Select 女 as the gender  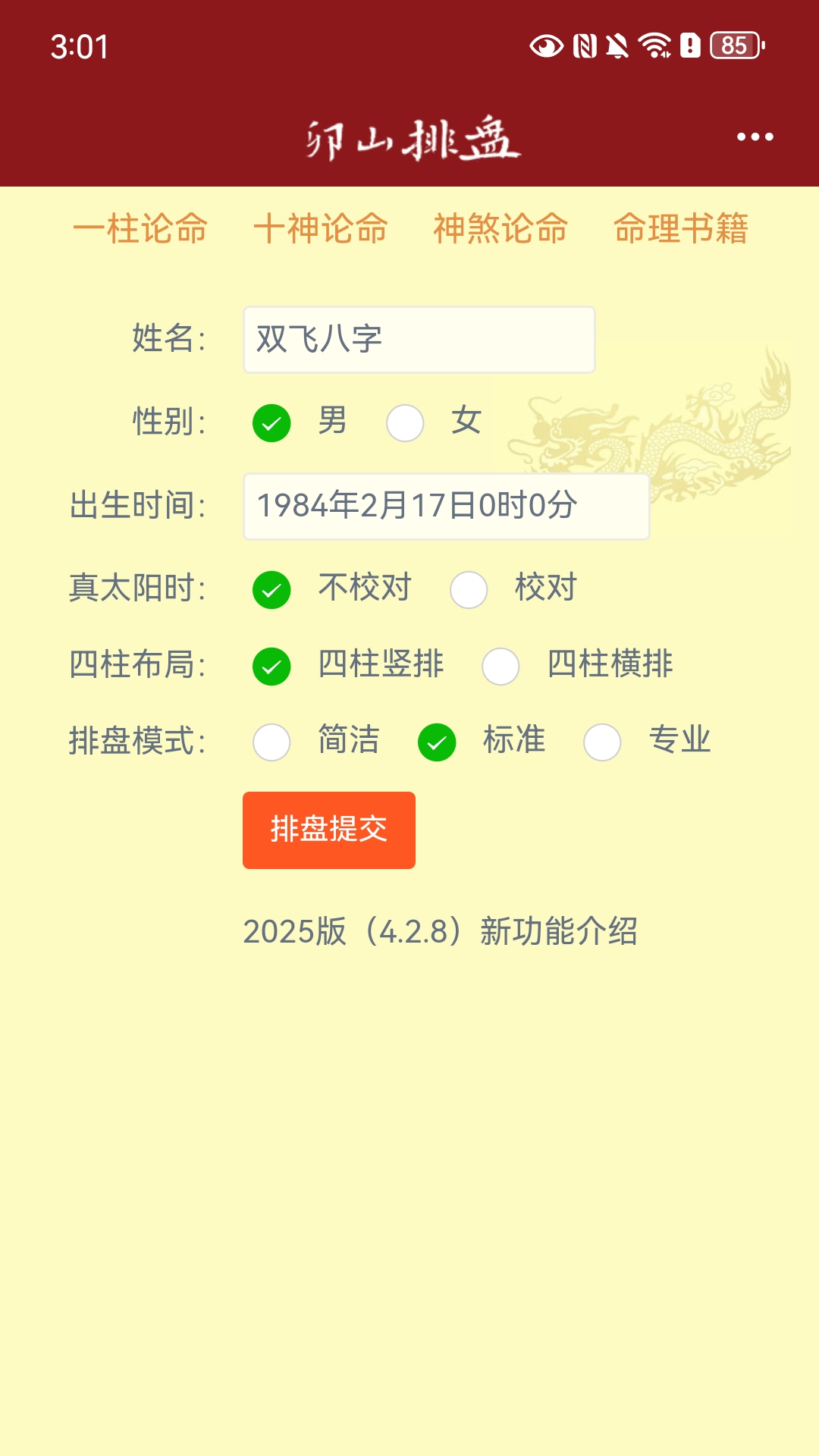(x=404, y=425)
